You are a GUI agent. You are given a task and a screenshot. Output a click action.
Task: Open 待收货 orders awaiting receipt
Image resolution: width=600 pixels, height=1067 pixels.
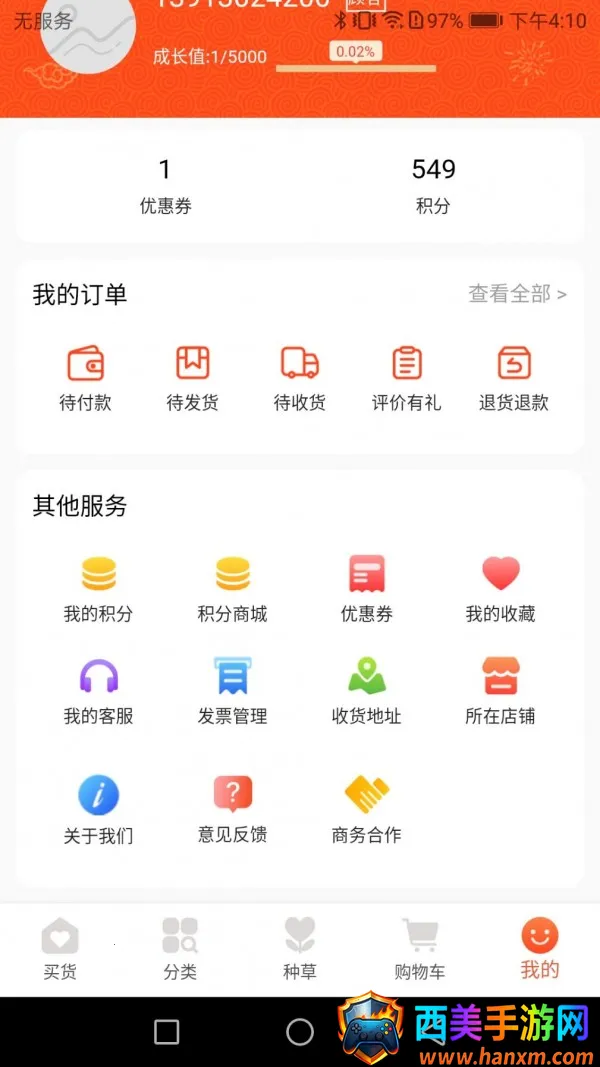(x=300, y=378)
